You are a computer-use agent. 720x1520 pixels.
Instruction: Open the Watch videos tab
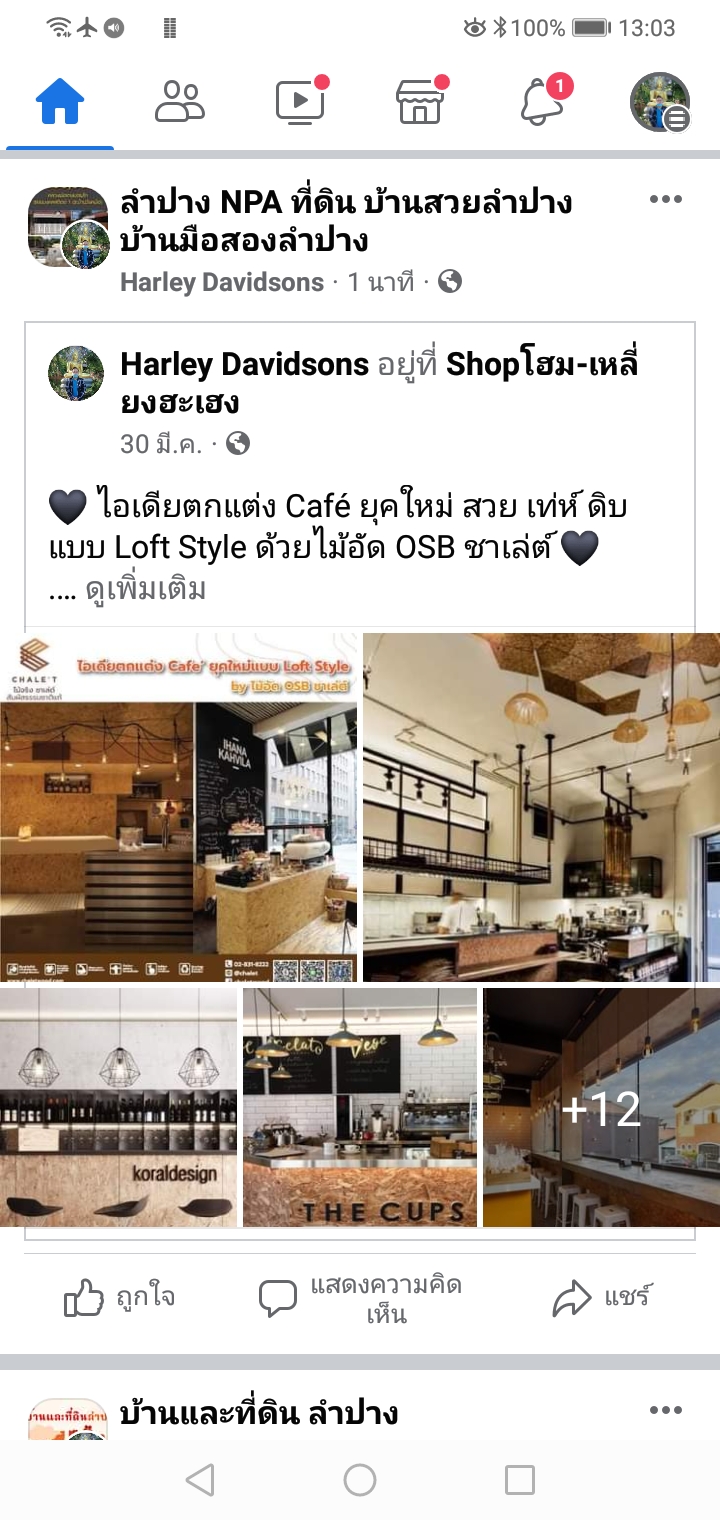300,102
